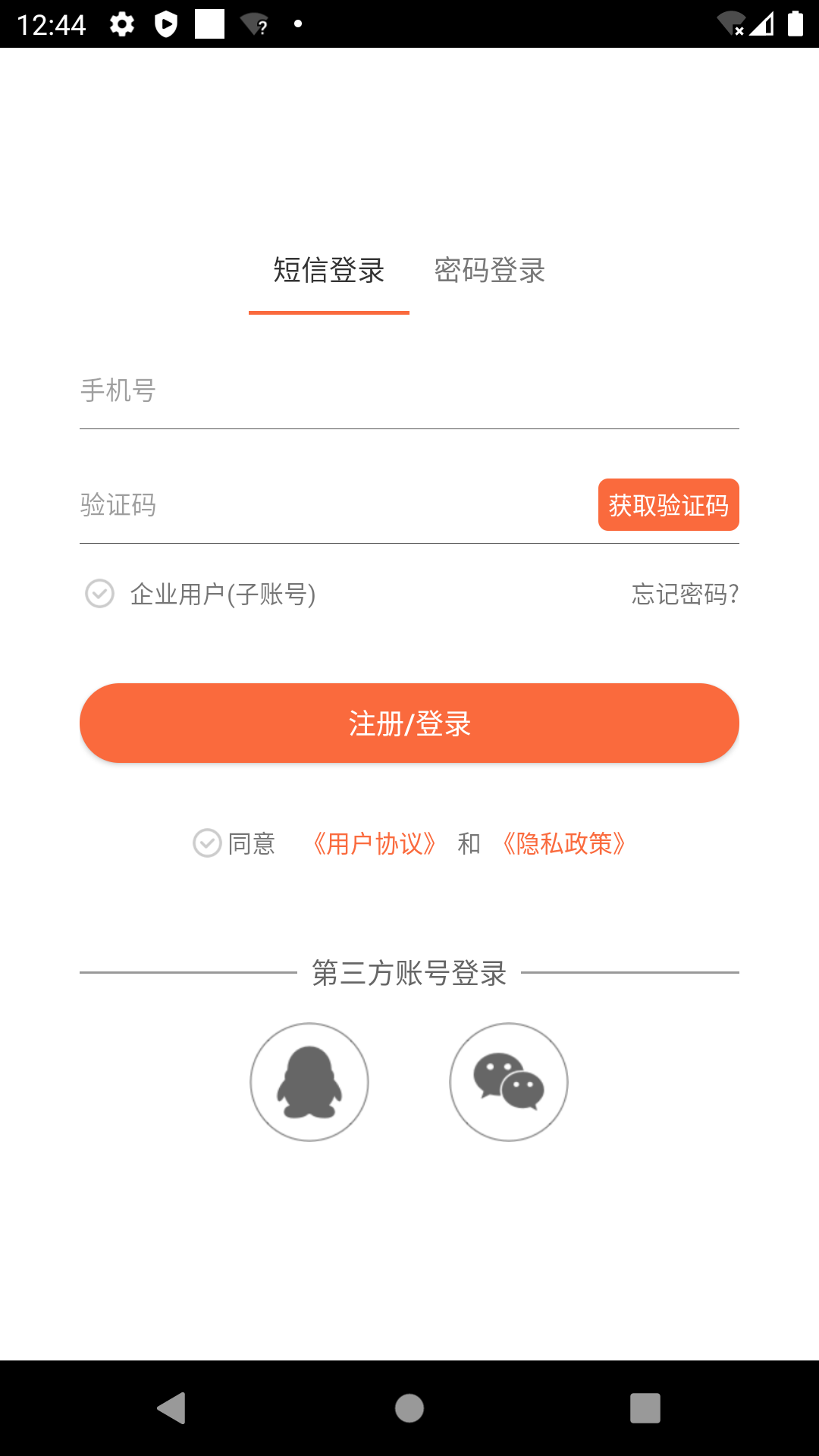Open the 《用户协议》 link
This screenshot has width=819, height=1456.
coord(375,843)
